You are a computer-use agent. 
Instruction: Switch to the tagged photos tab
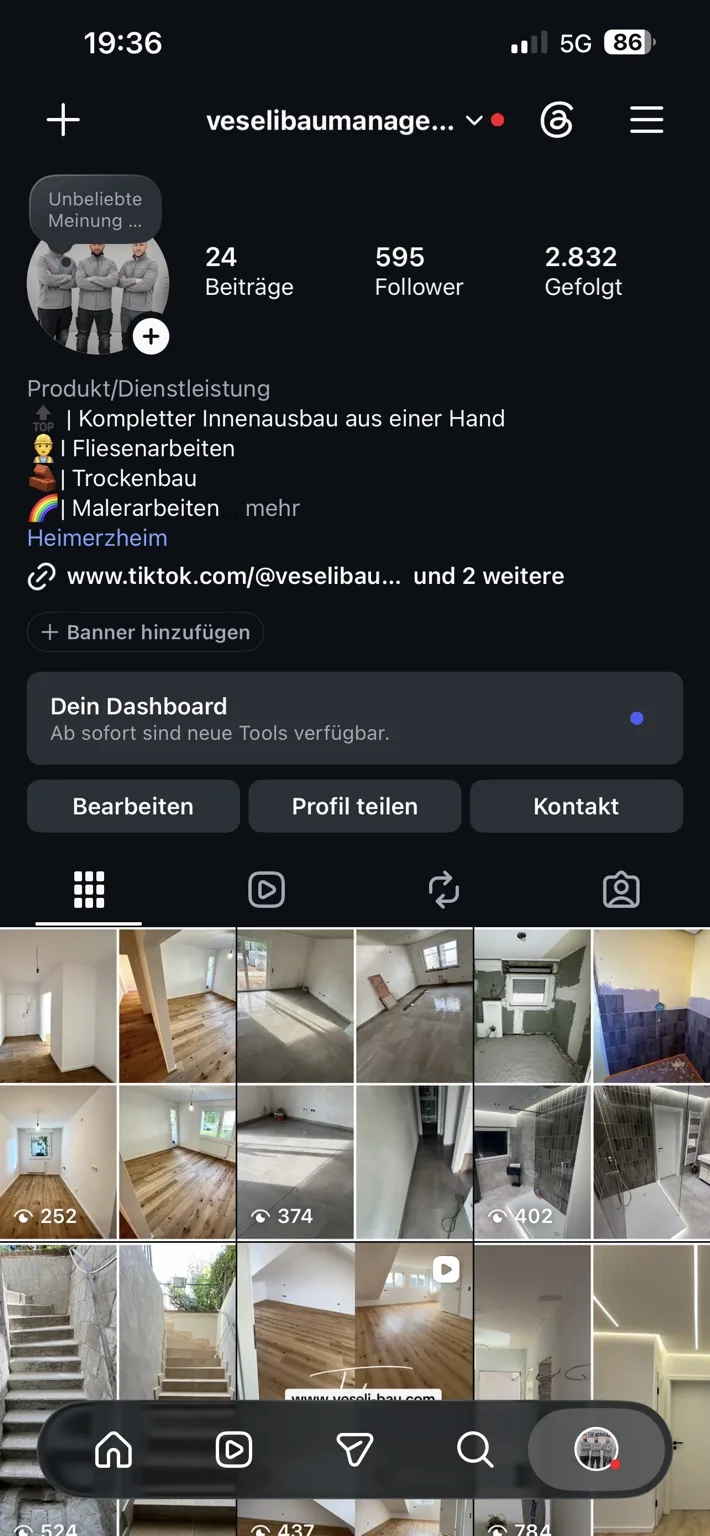[x=621, y=889]
